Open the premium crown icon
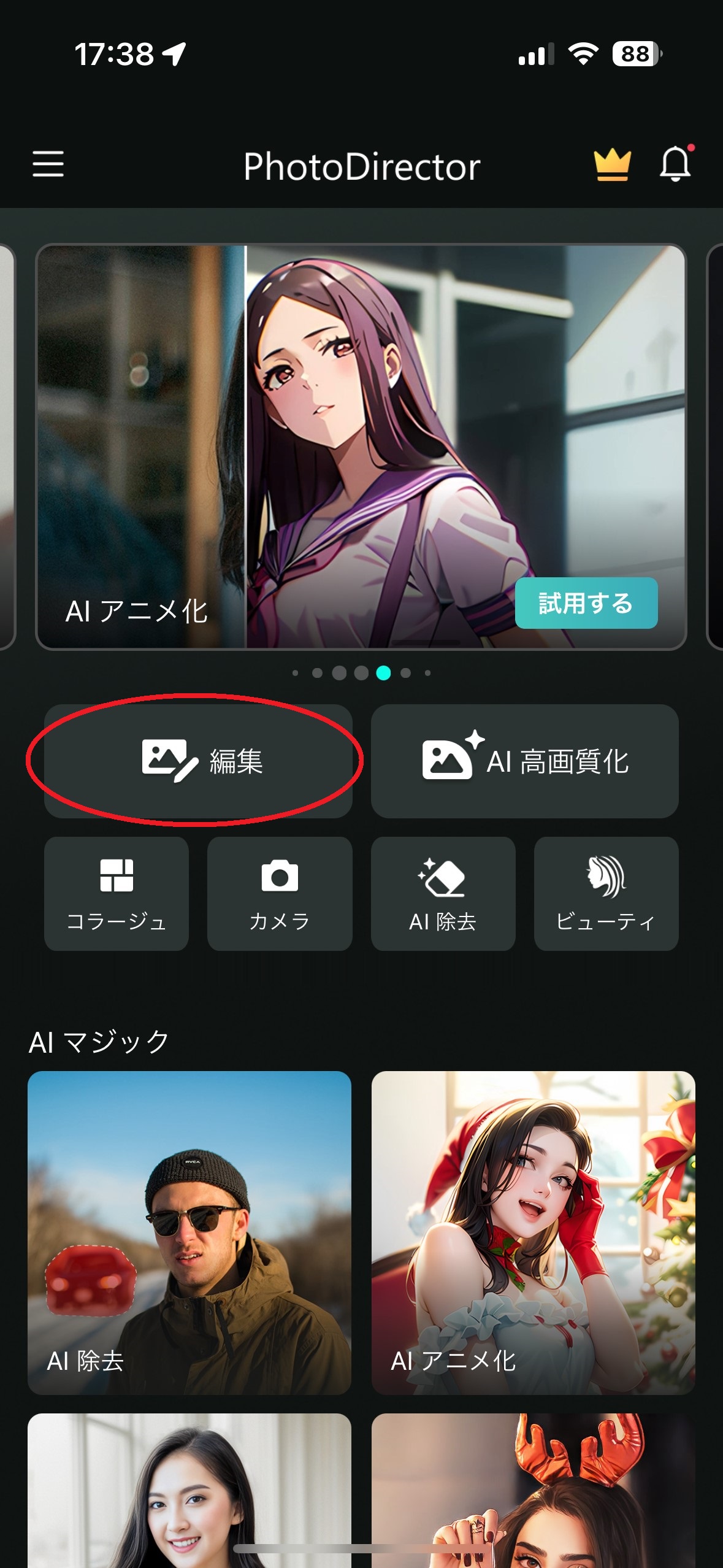This screenshot has height=1568, width=723. click(x=612, y=165)
